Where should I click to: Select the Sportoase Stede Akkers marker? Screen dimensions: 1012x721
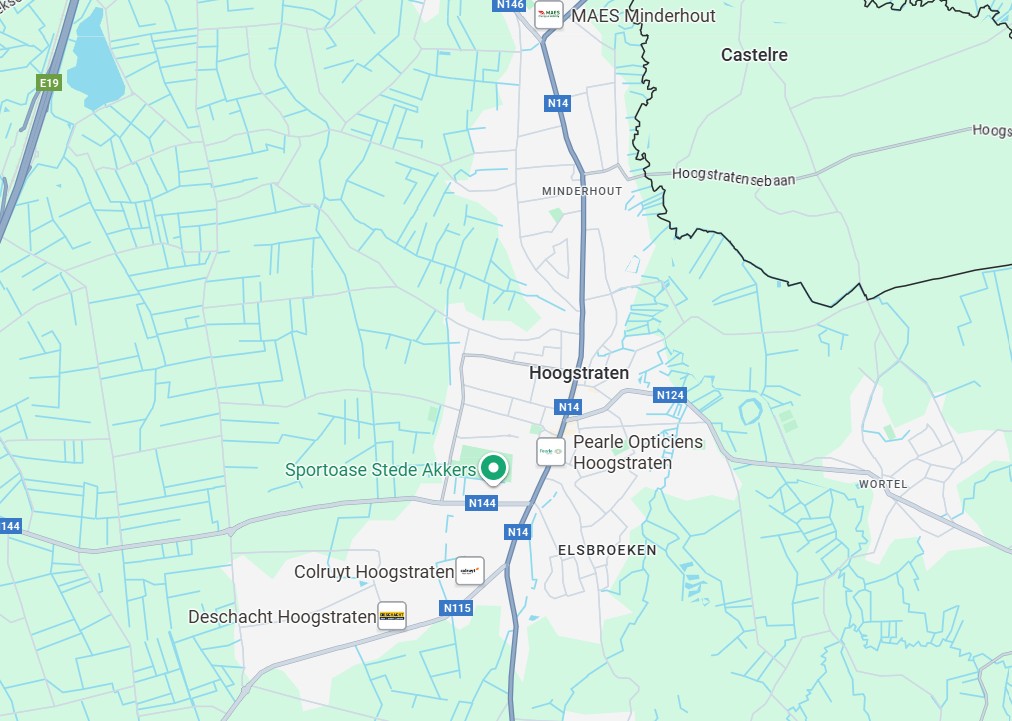(x=492, y=467)
